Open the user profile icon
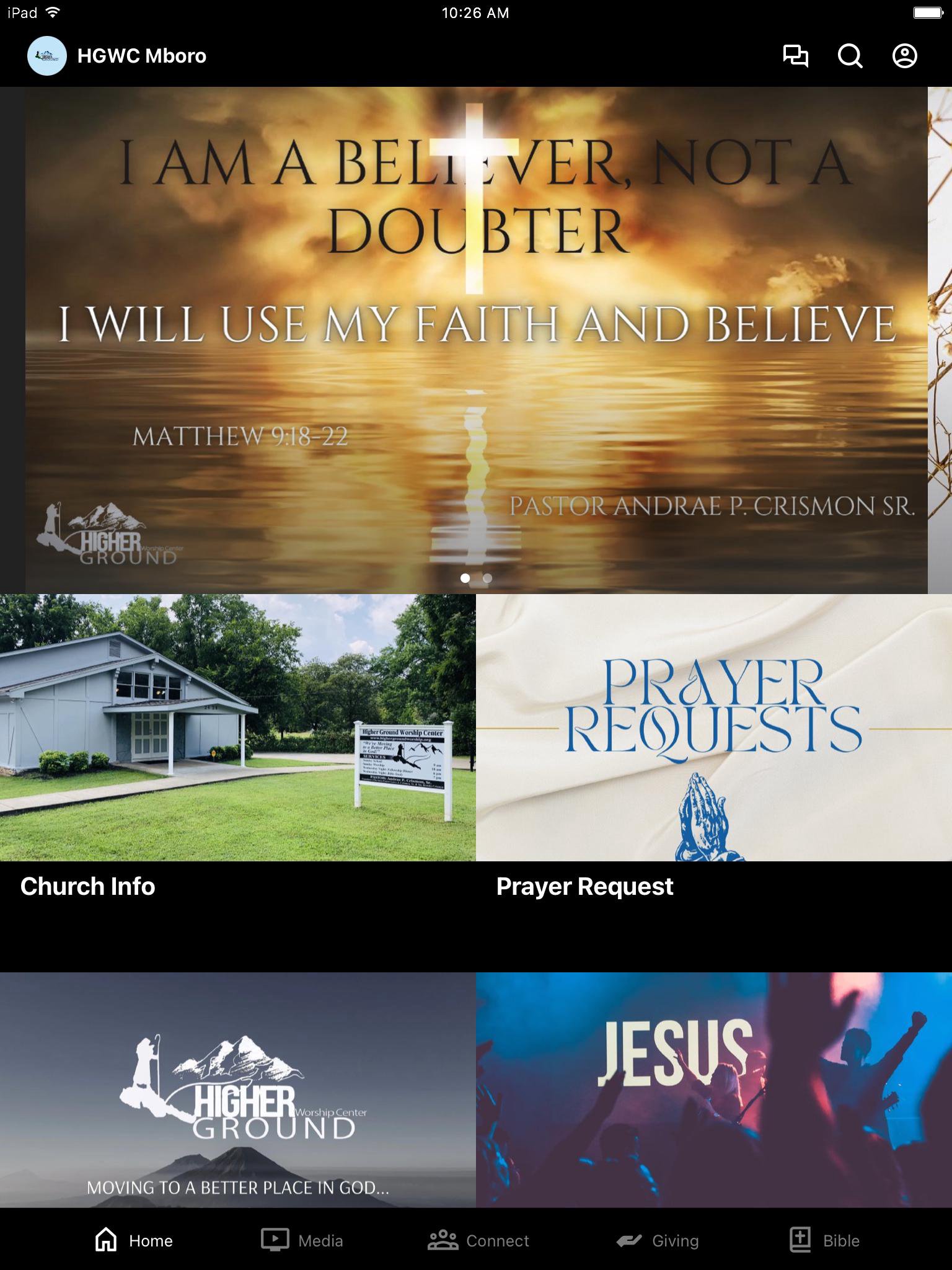The width and height of the screenshot is (952, 1270). click(904, 56)
